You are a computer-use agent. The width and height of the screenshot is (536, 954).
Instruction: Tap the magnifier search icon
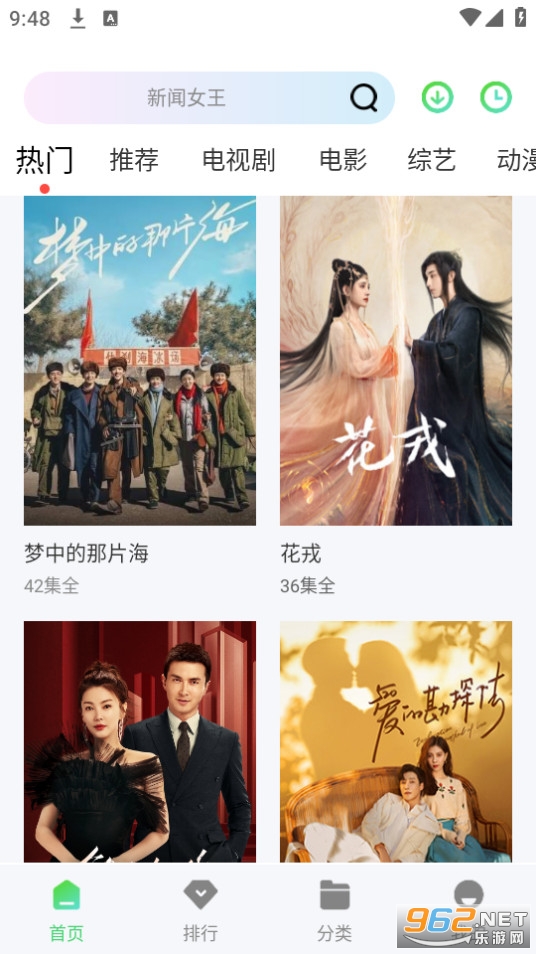(364, 97)
